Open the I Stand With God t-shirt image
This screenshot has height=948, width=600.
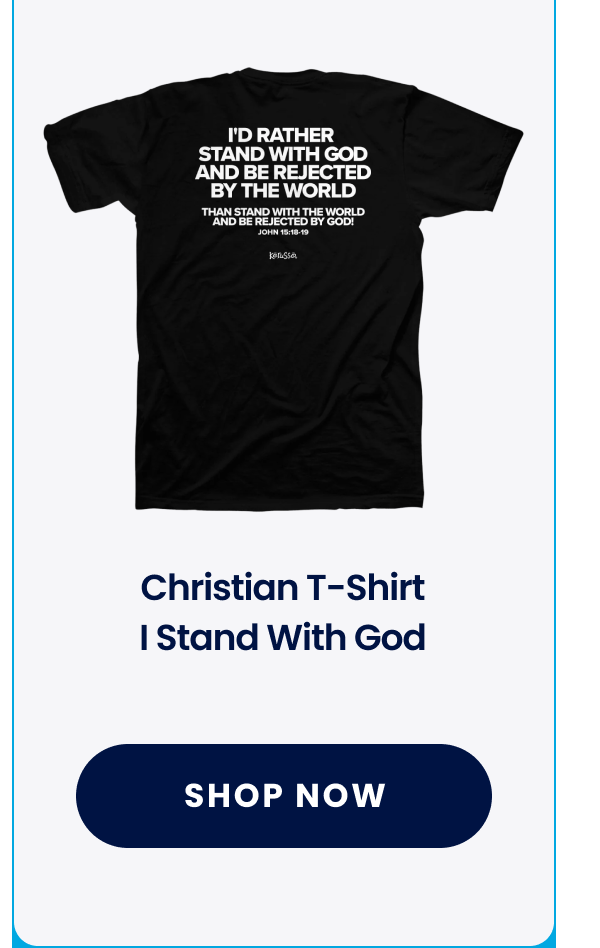point(283,290)
